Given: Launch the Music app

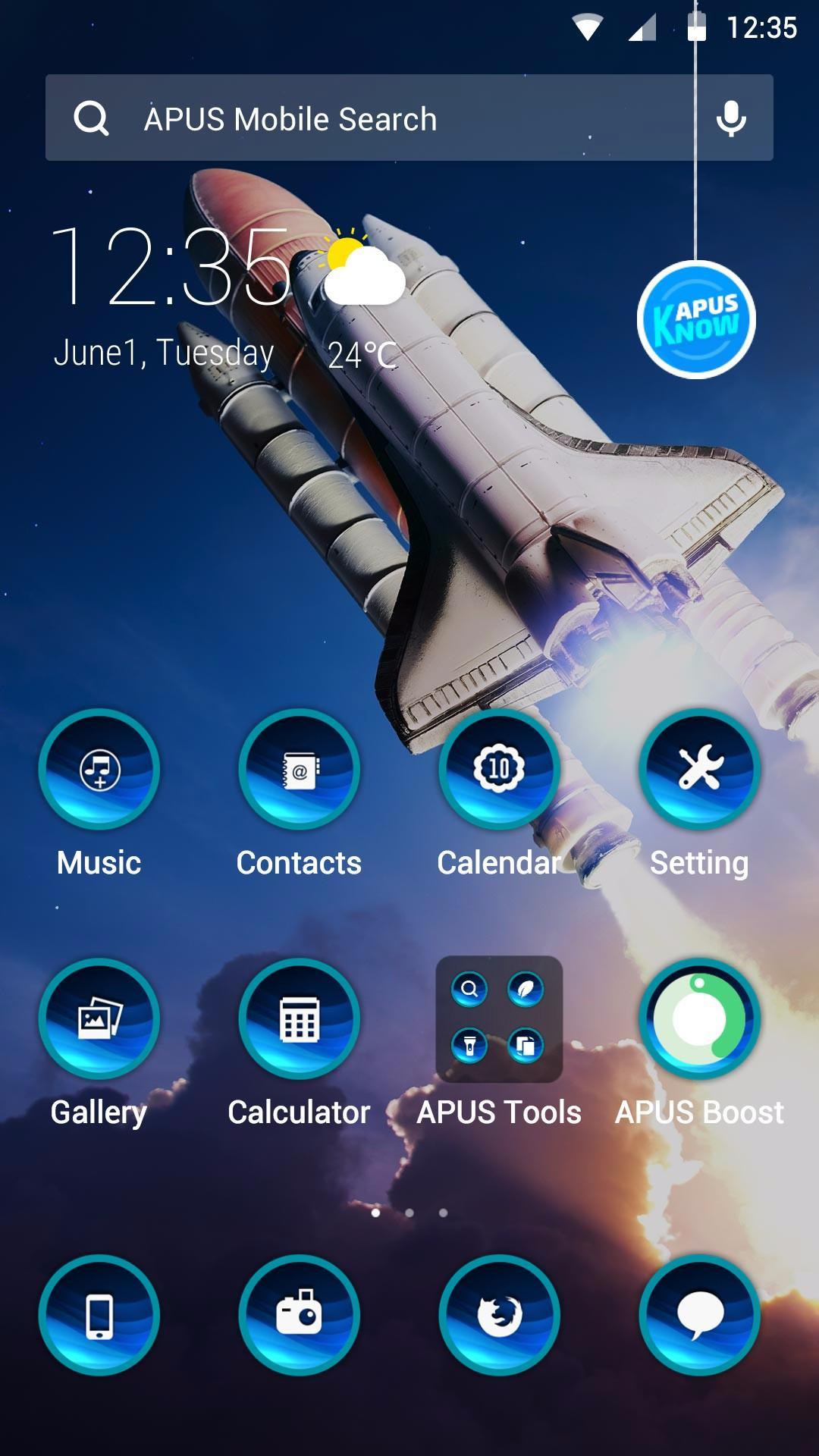Looking at the screenshot, I should click(x=99, y=770).
